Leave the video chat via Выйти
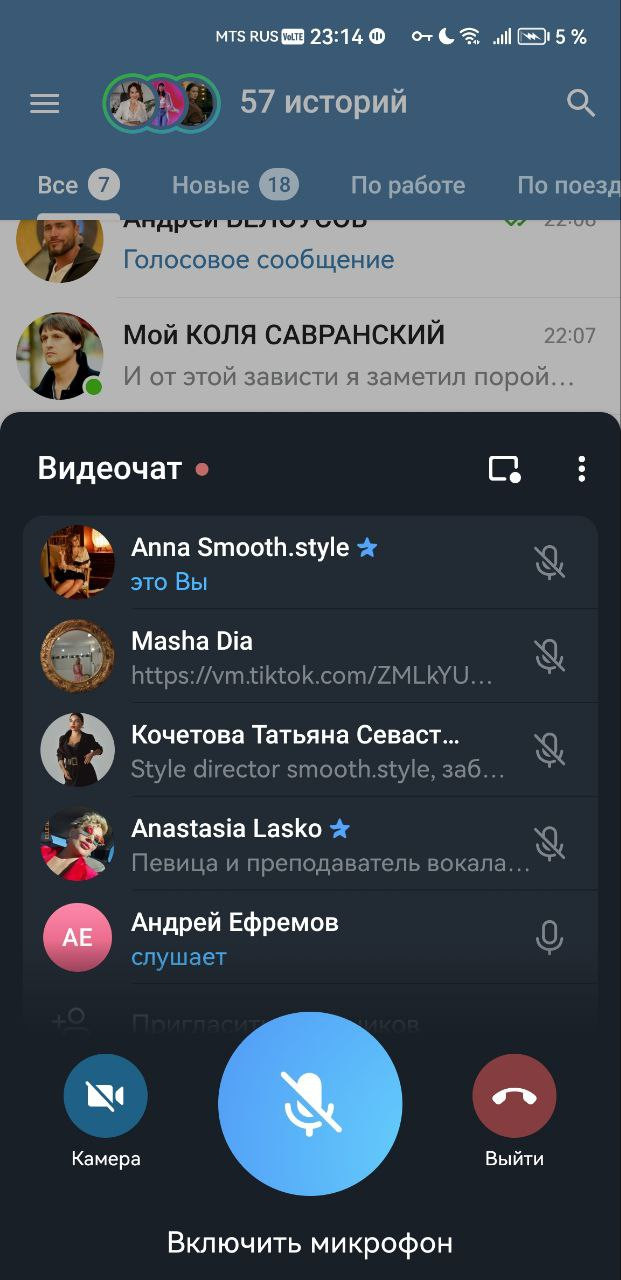621x1280 pixels. click(x=514, y=1097)
